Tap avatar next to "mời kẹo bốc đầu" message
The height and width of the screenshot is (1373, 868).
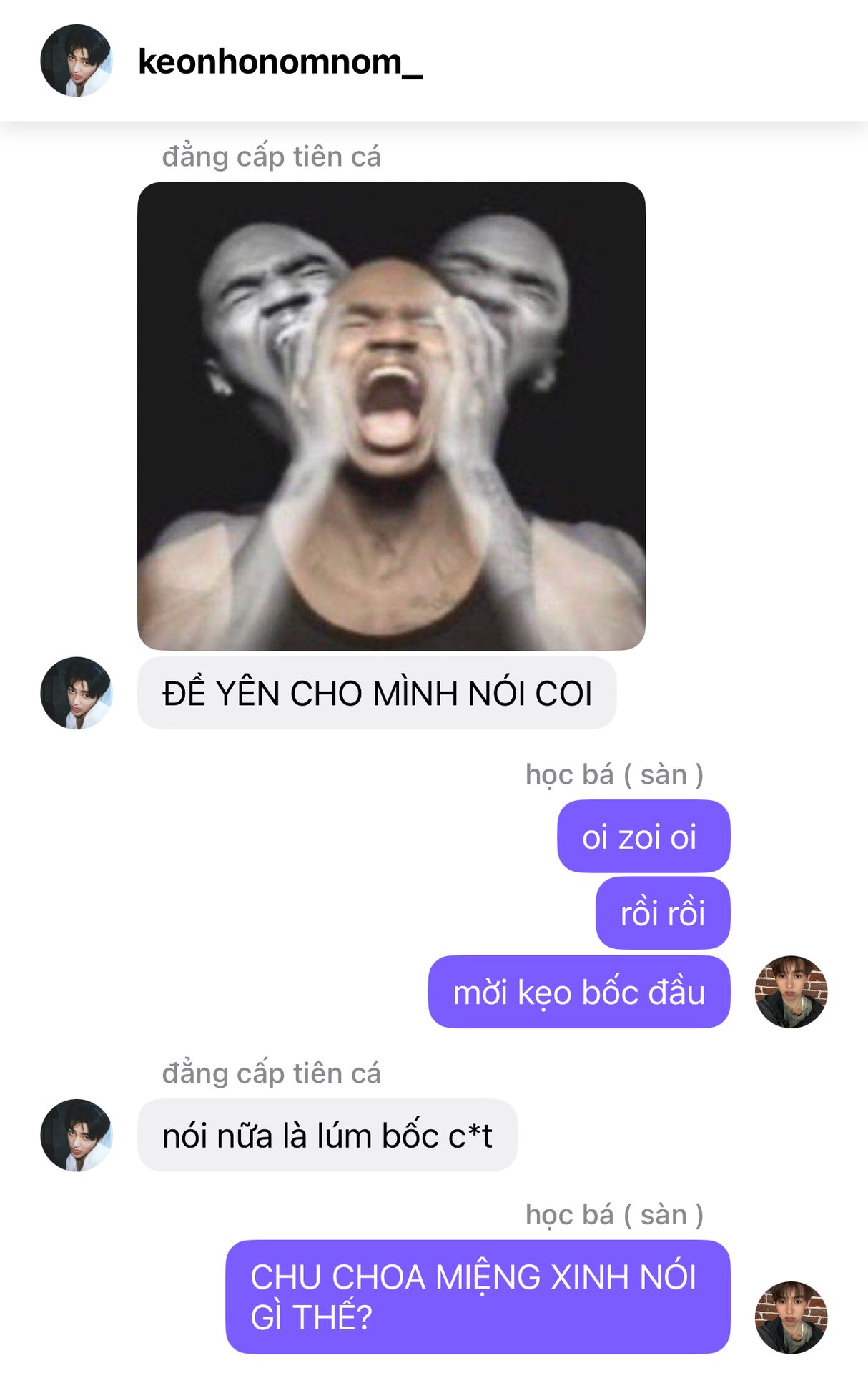(x=791, y=992)
